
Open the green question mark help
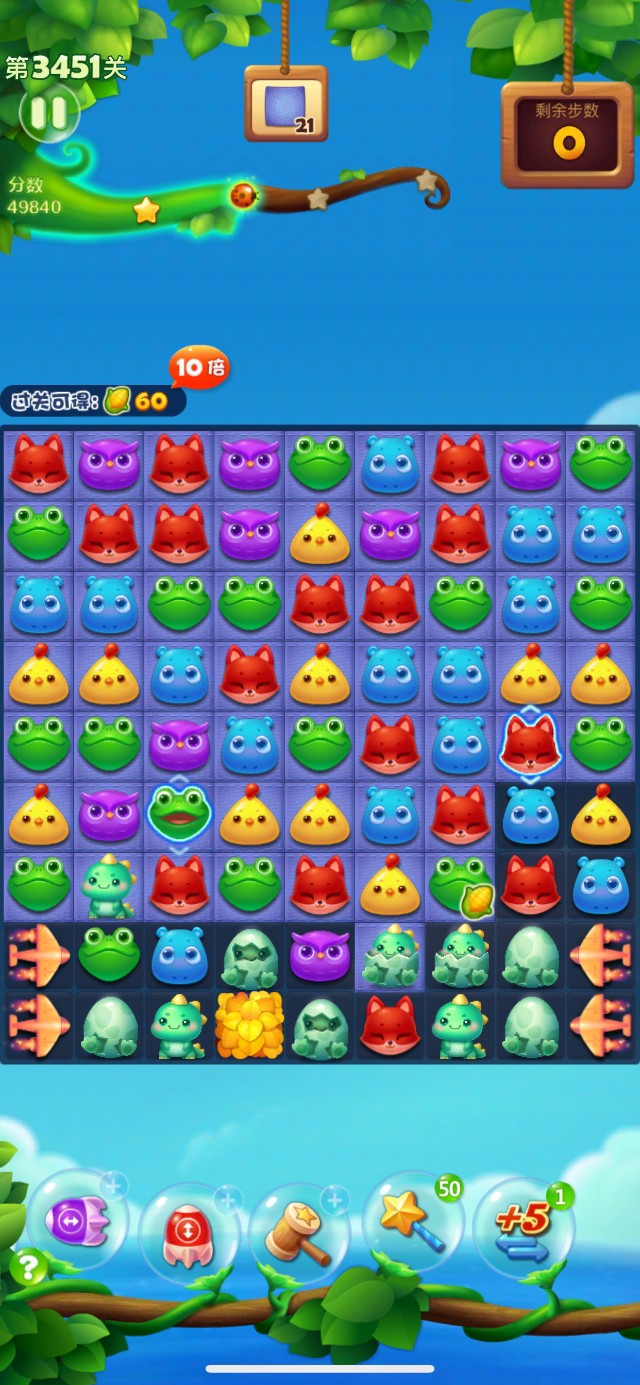28,1268
